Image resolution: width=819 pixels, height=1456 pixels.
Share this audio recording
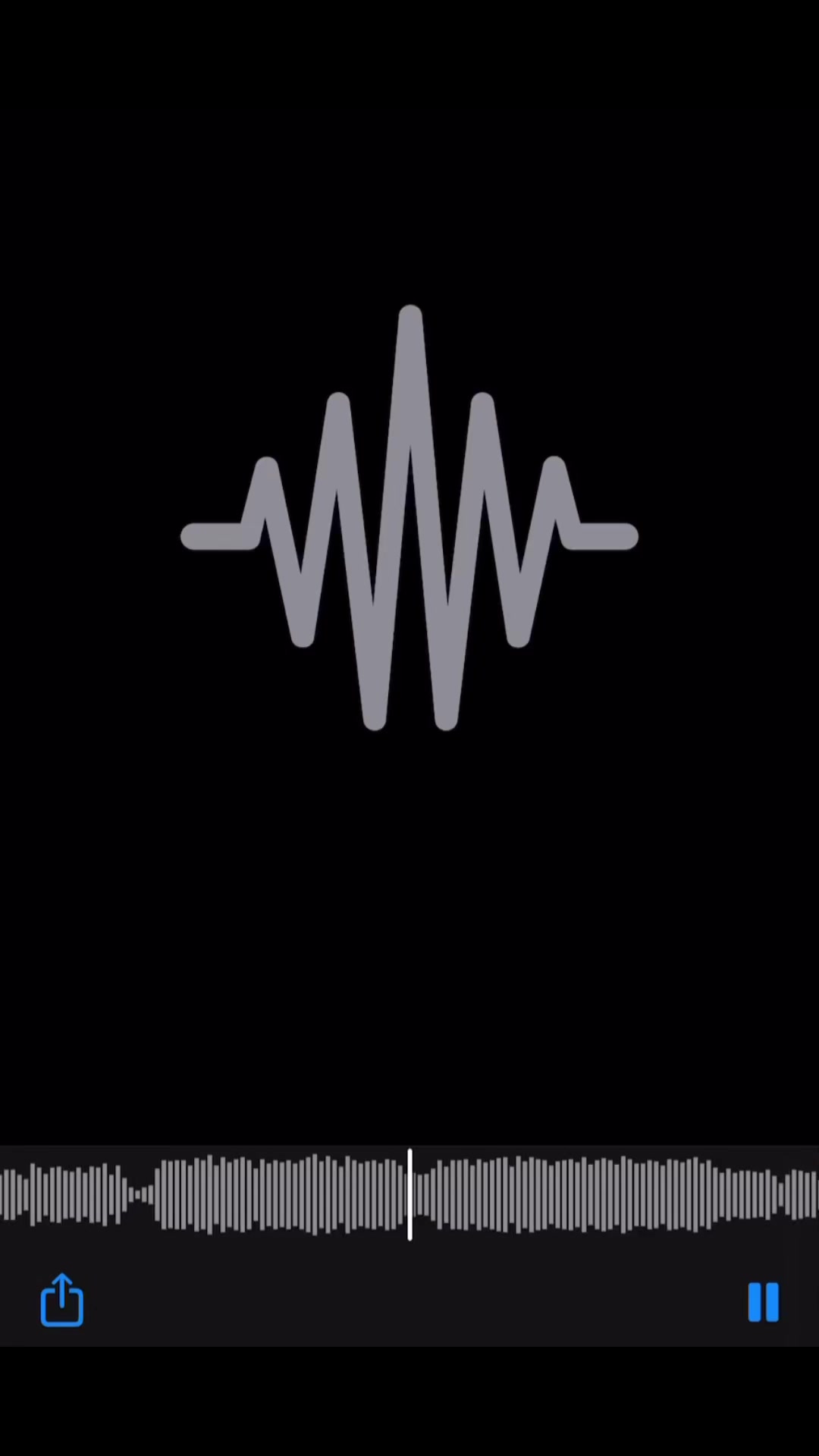click(x=61, y=1300)
